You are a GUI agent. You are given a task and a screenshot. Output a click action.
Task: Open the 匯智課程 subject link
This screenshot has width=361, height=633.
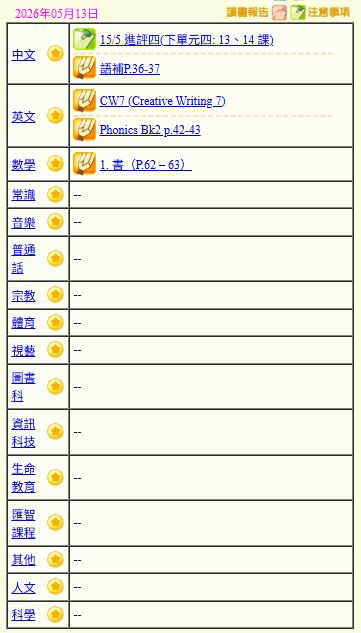pos(23,524)
